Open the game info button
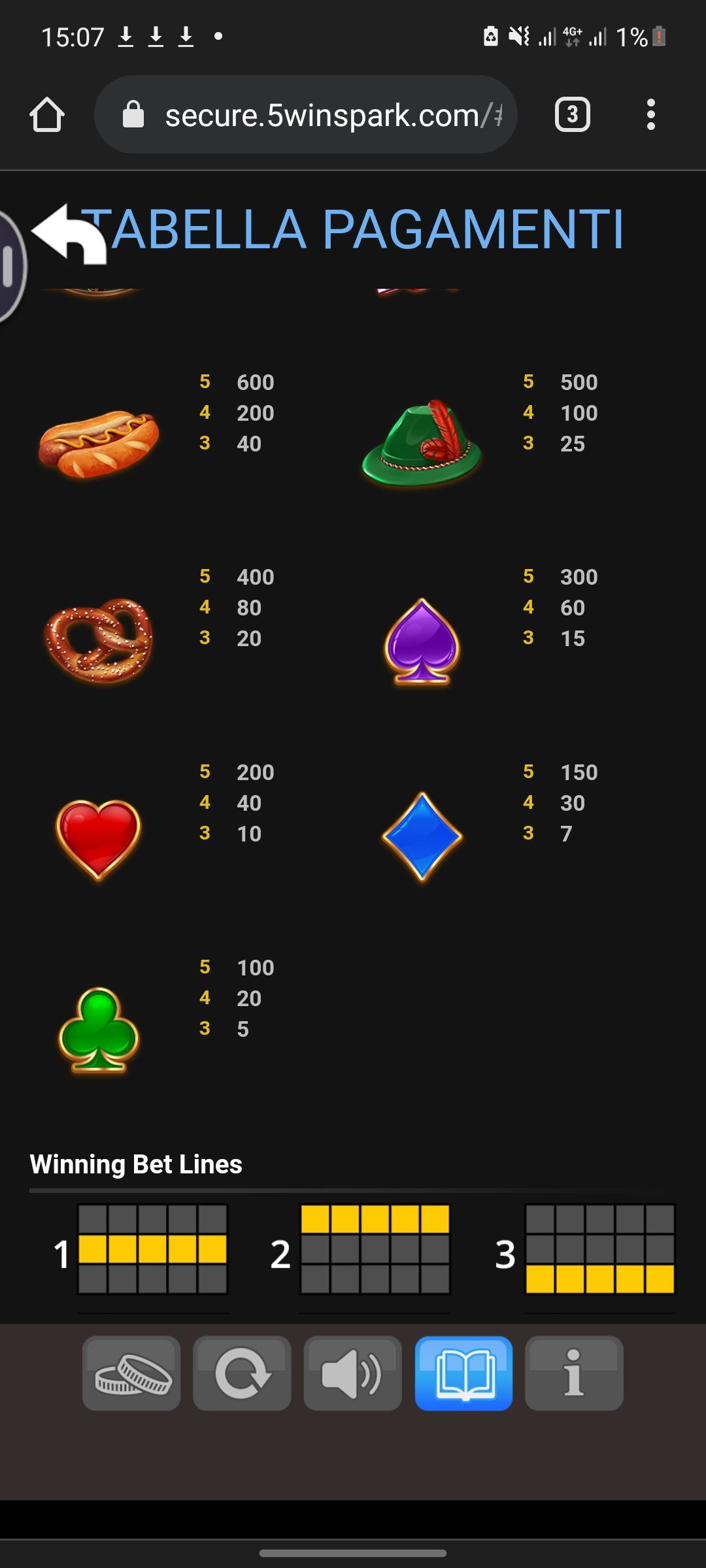This screenshot has height=1568, width=706. click(574, 1374)
